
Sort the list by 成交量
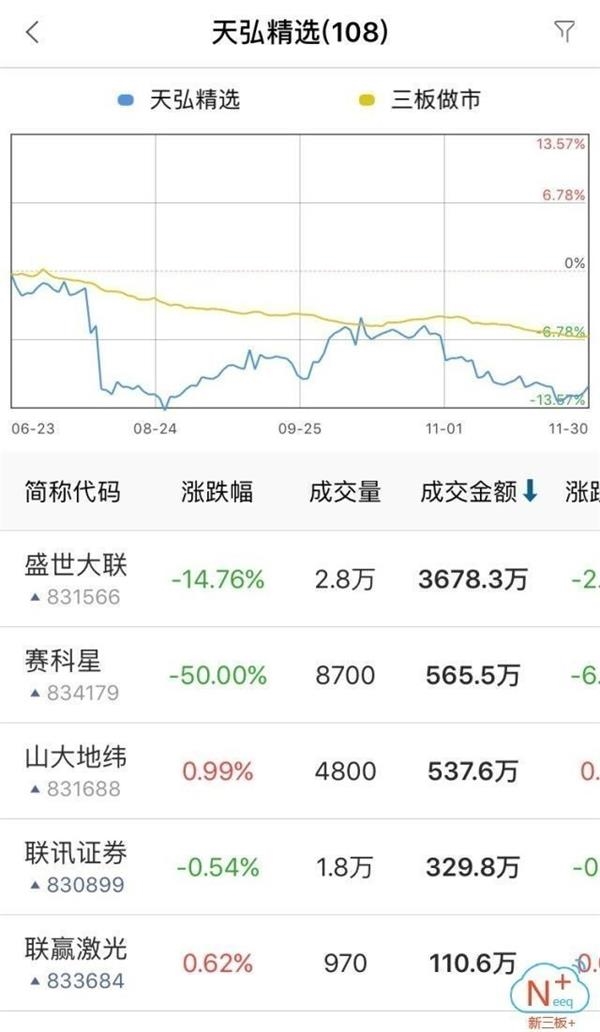[344, 491]
